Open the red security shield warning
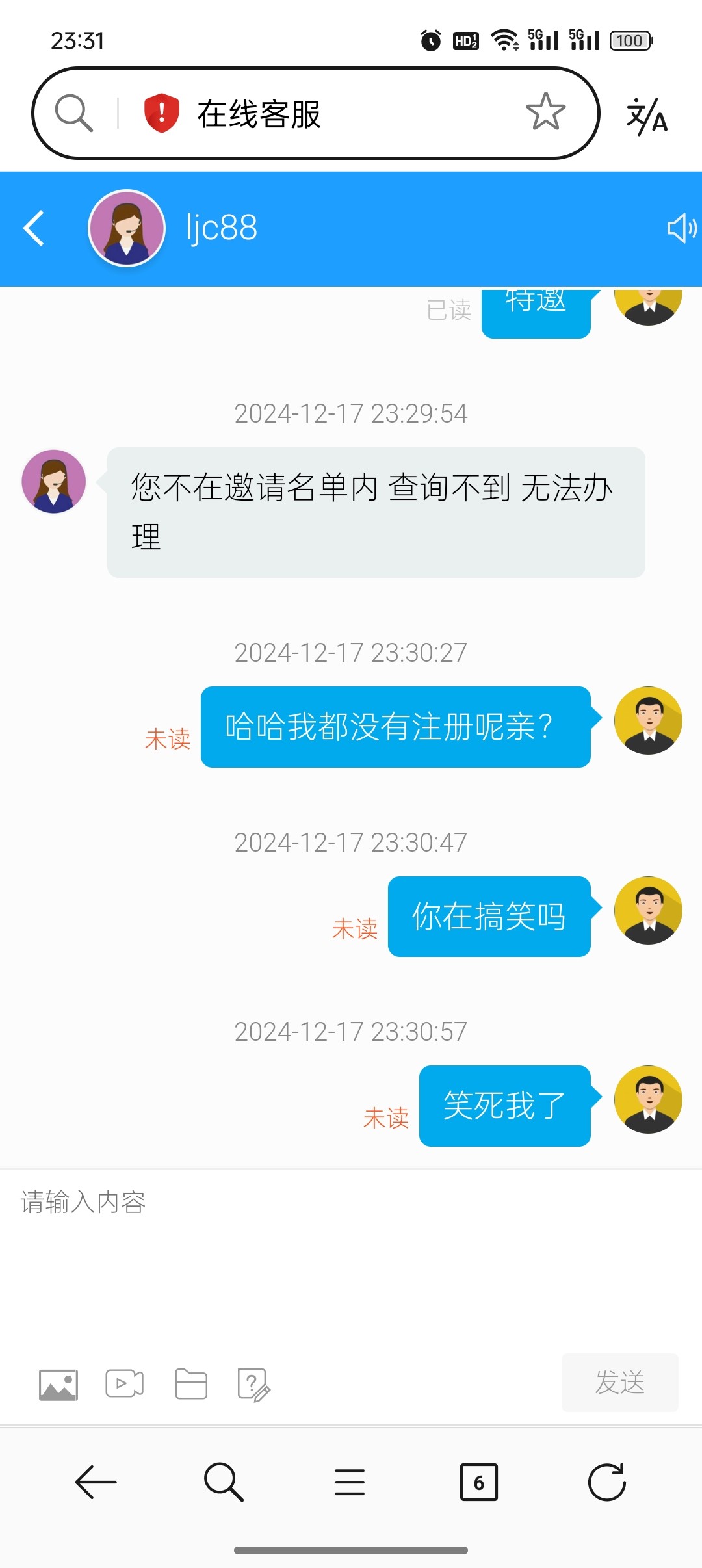Viewport: 702px width, 1568px height. tap(161, 112)
